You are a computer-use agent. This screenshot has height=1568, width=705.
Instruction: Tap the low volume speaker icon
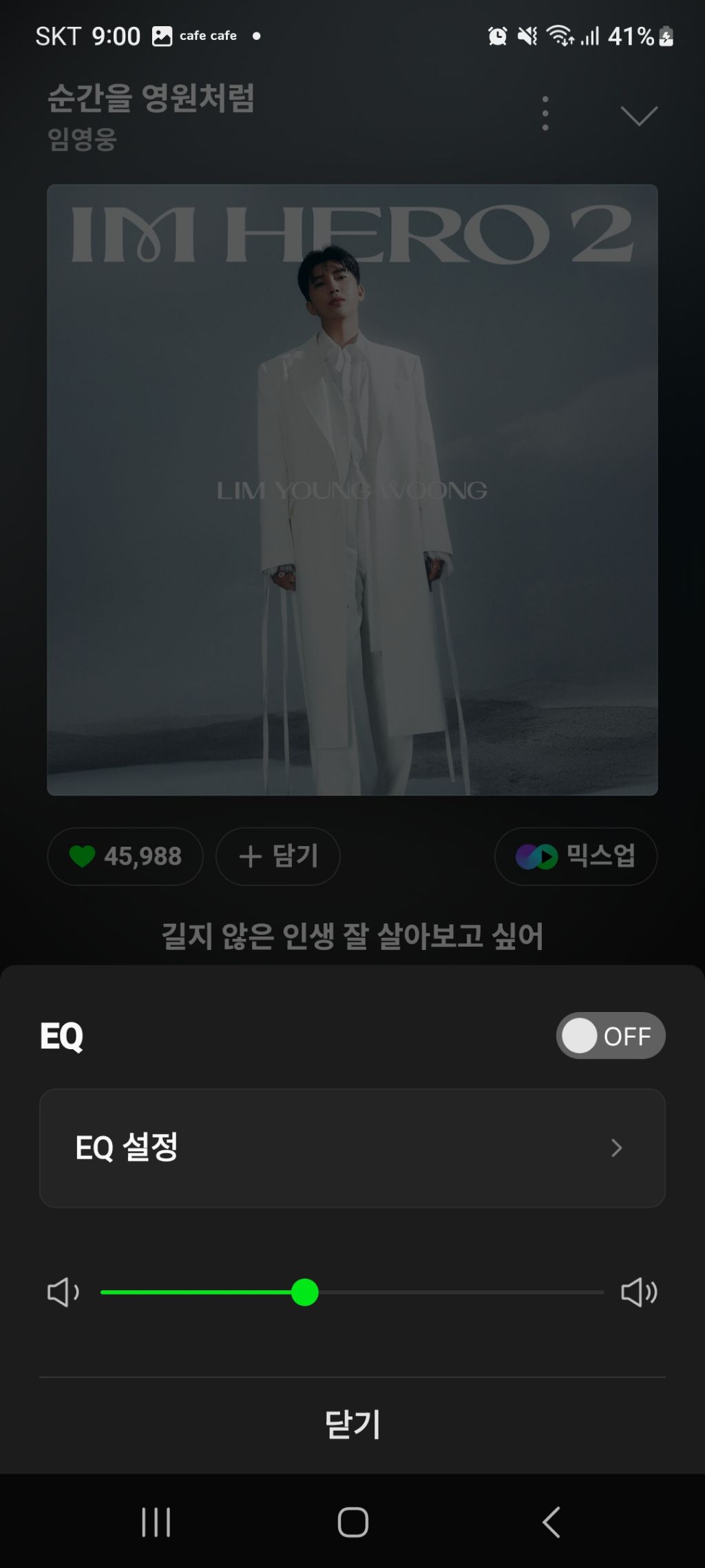coord(63,1292)
